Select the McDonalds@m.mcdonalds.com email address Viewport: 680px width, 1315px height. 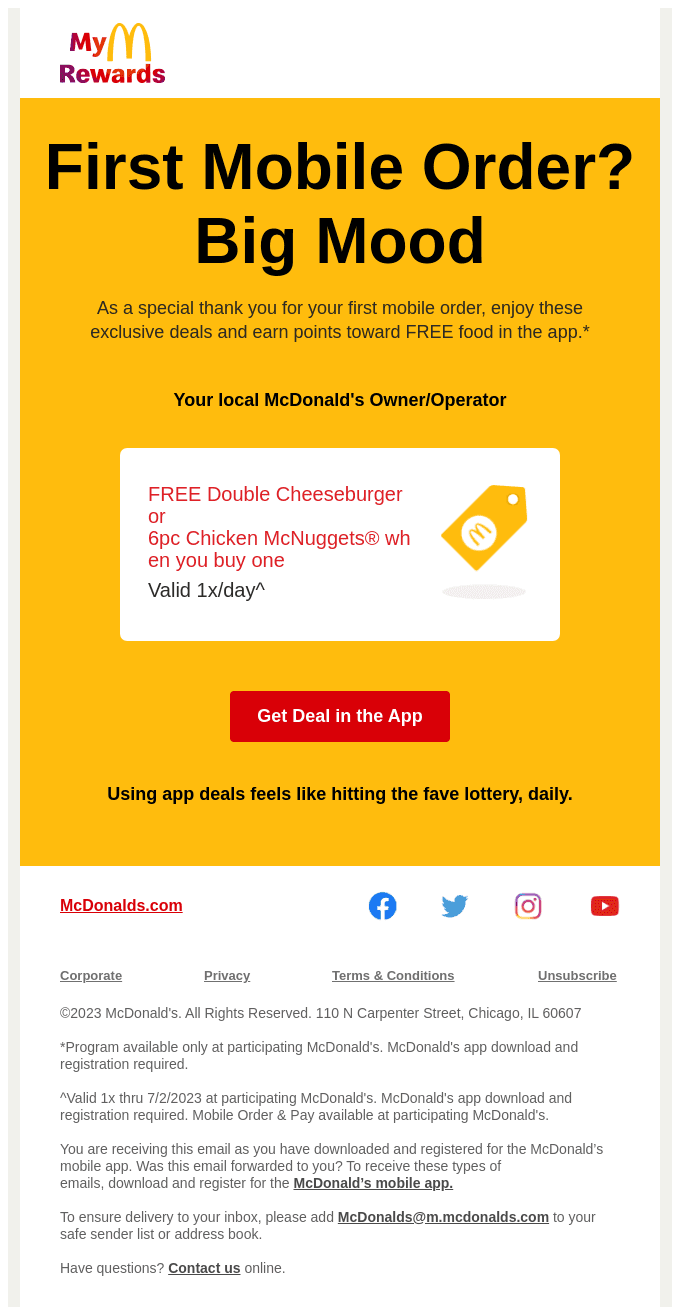(x=443, y=1218)
